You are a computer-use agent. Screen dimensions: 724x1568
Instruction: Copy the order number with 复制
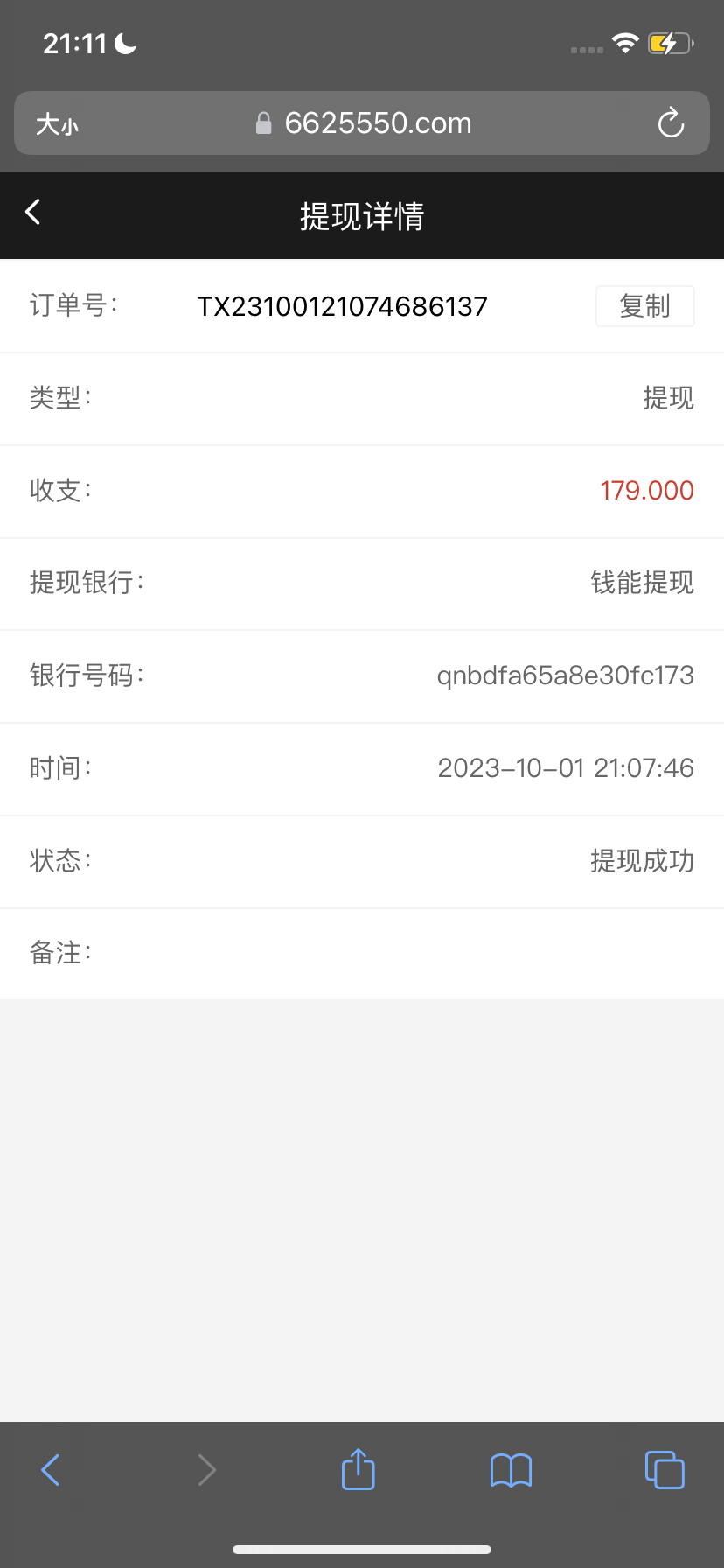(x=644, y=306)
